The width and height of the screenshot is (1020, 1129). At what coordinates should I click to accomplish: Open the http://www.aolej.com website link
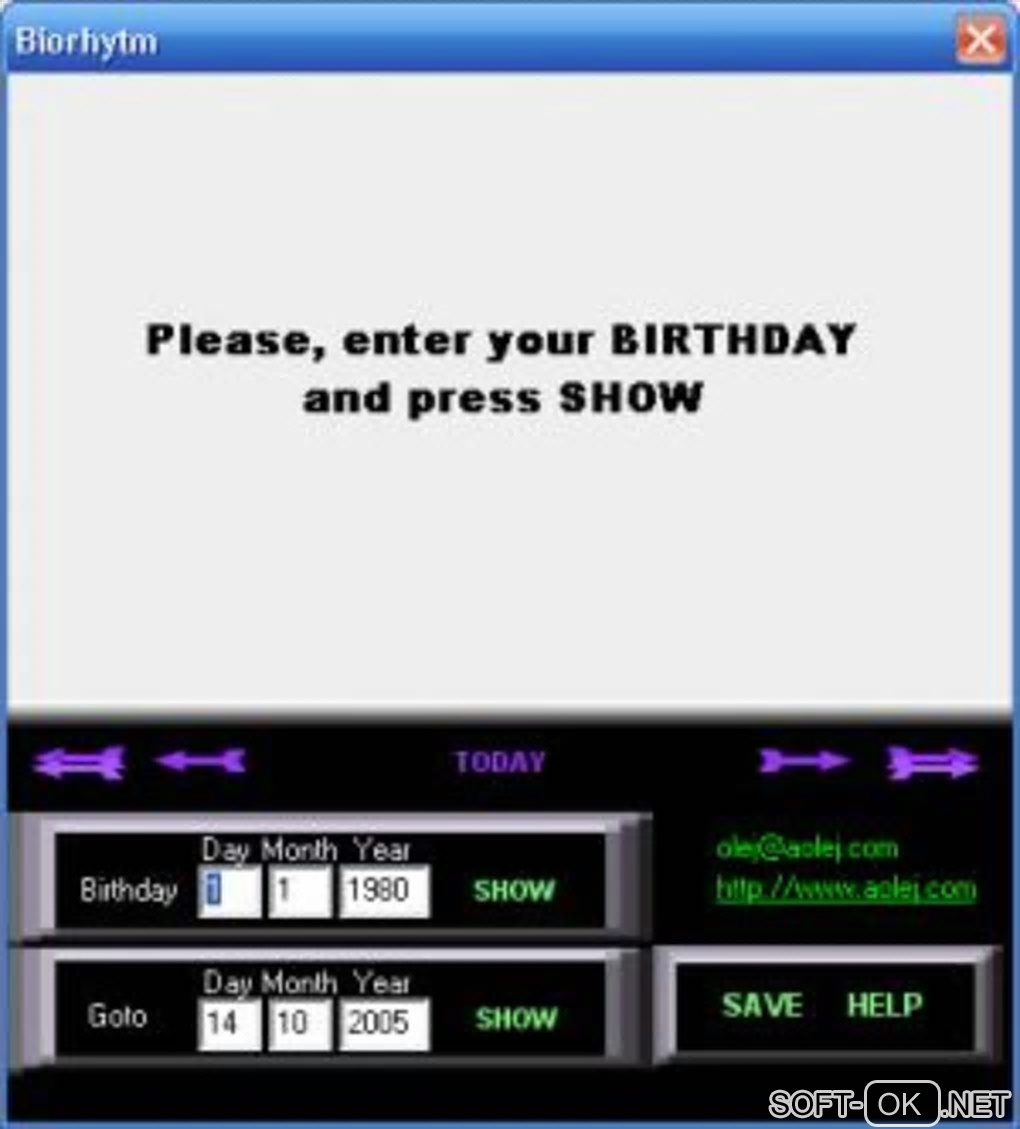tap(846, 888)
